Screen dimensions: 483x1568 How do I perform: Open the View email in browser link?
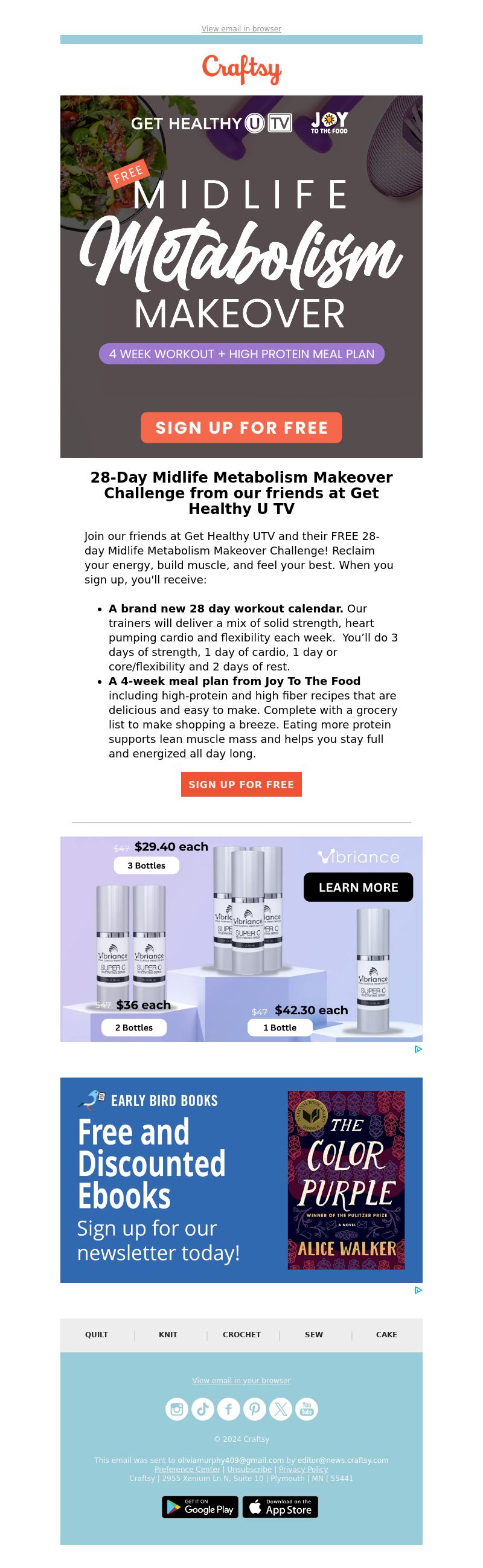pos(241,28)
